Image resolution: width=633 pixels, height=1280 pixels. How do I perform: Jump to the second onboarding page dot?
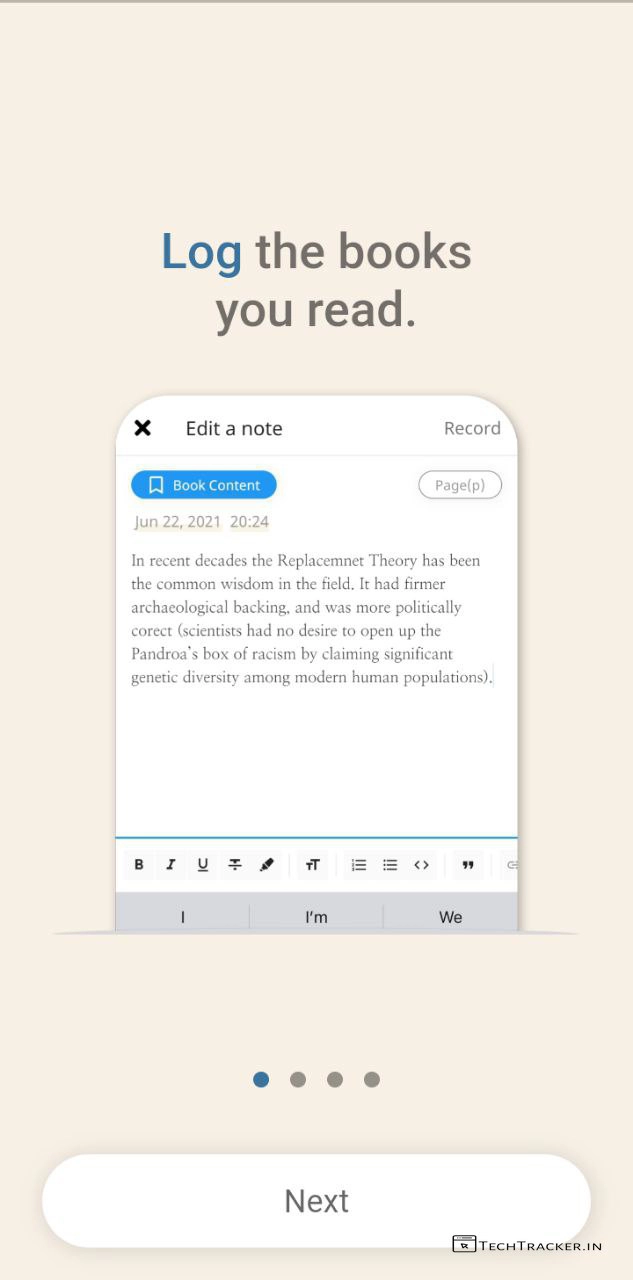(298, 1079)
